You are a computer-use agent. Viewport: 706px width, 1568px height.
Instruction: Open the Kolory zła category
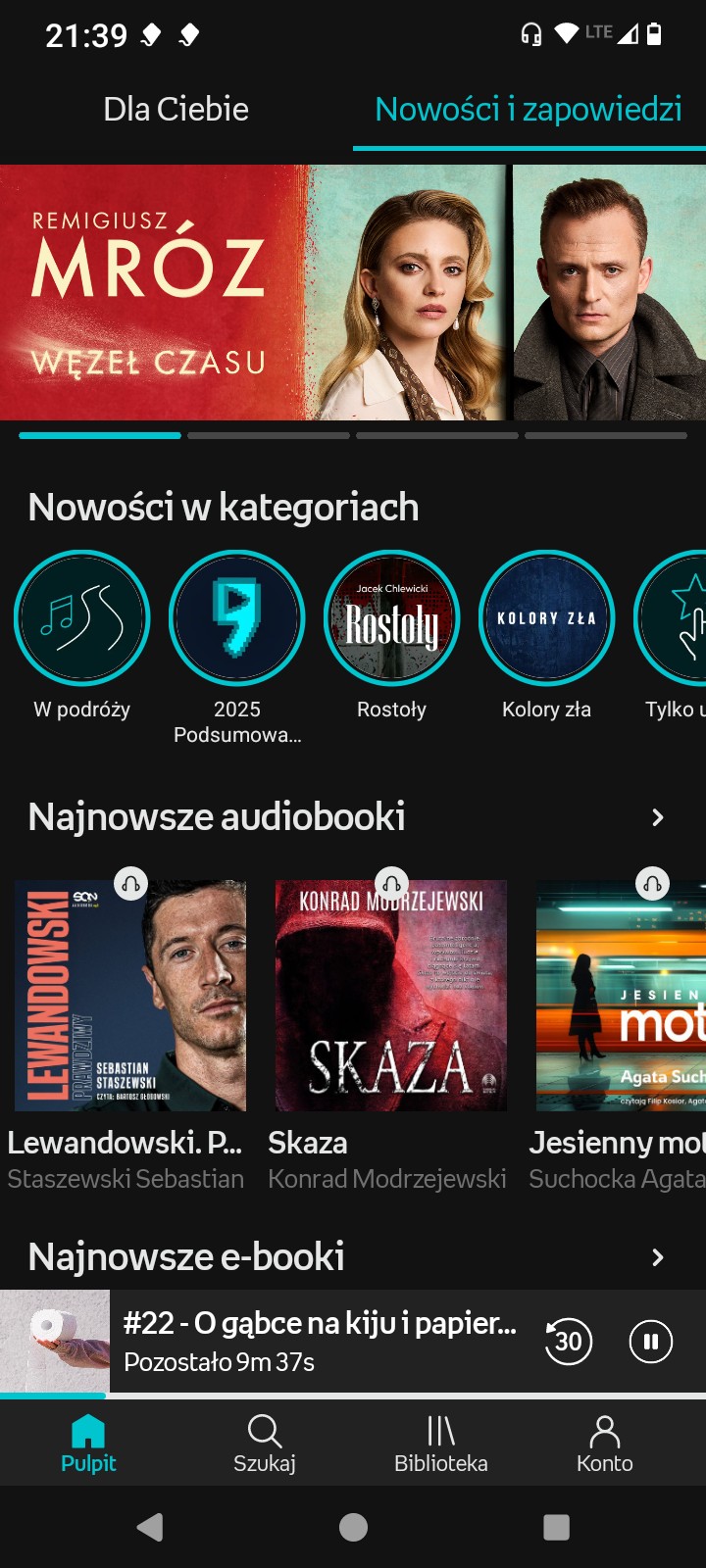[546, 617]
